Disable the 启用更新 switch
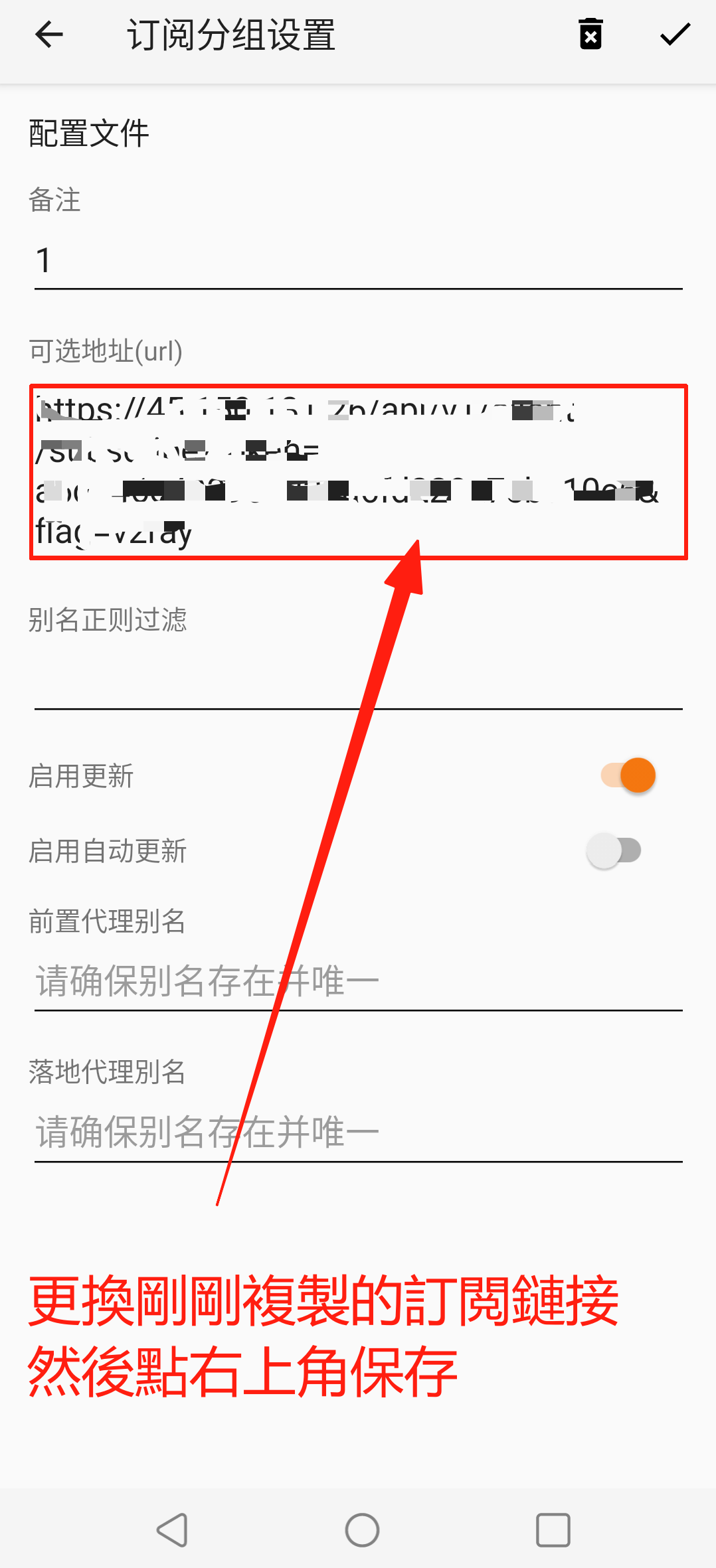 pos(628,775)
